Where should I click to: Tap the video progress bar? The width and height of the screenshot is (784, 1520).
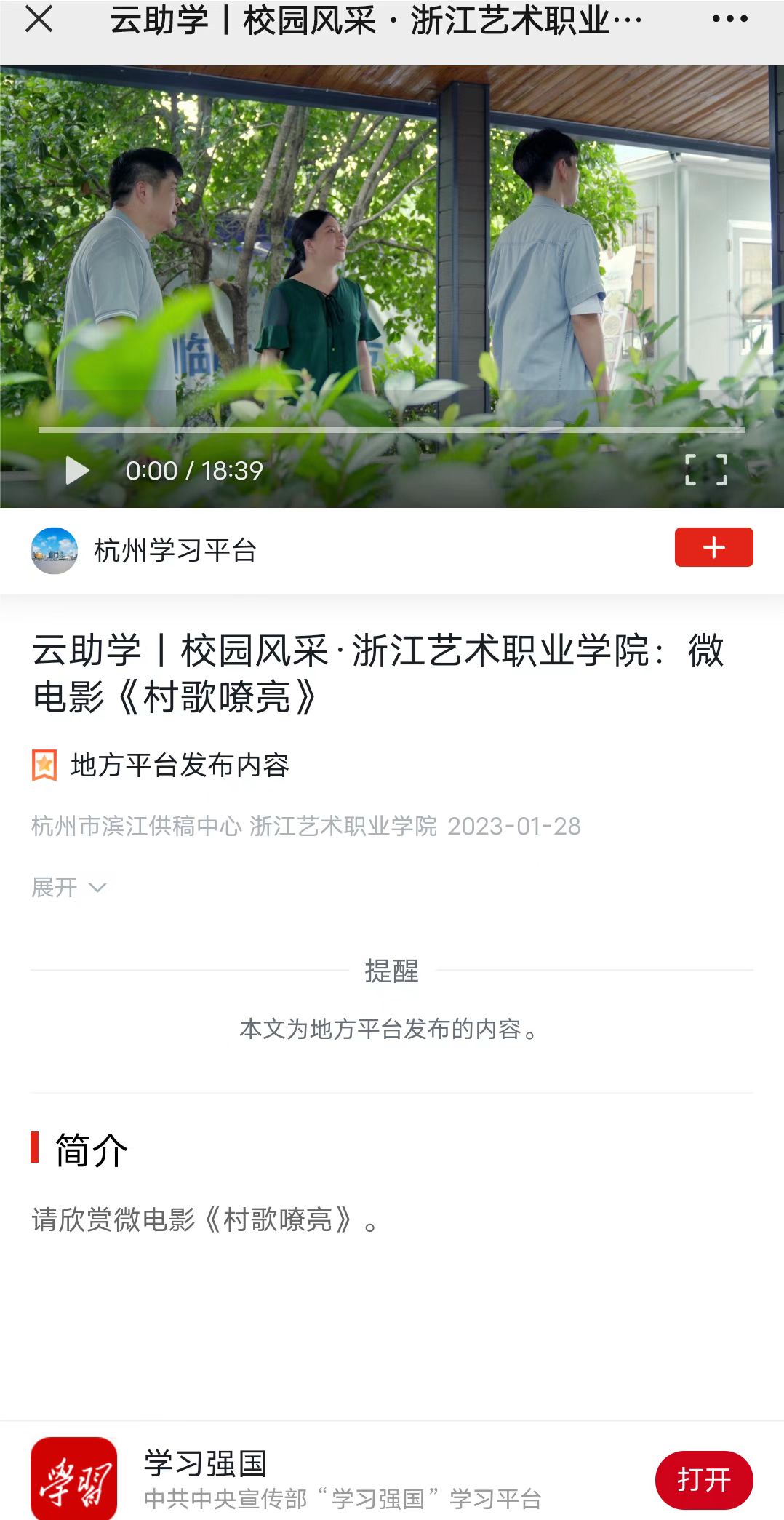click(x=391, y=430)
